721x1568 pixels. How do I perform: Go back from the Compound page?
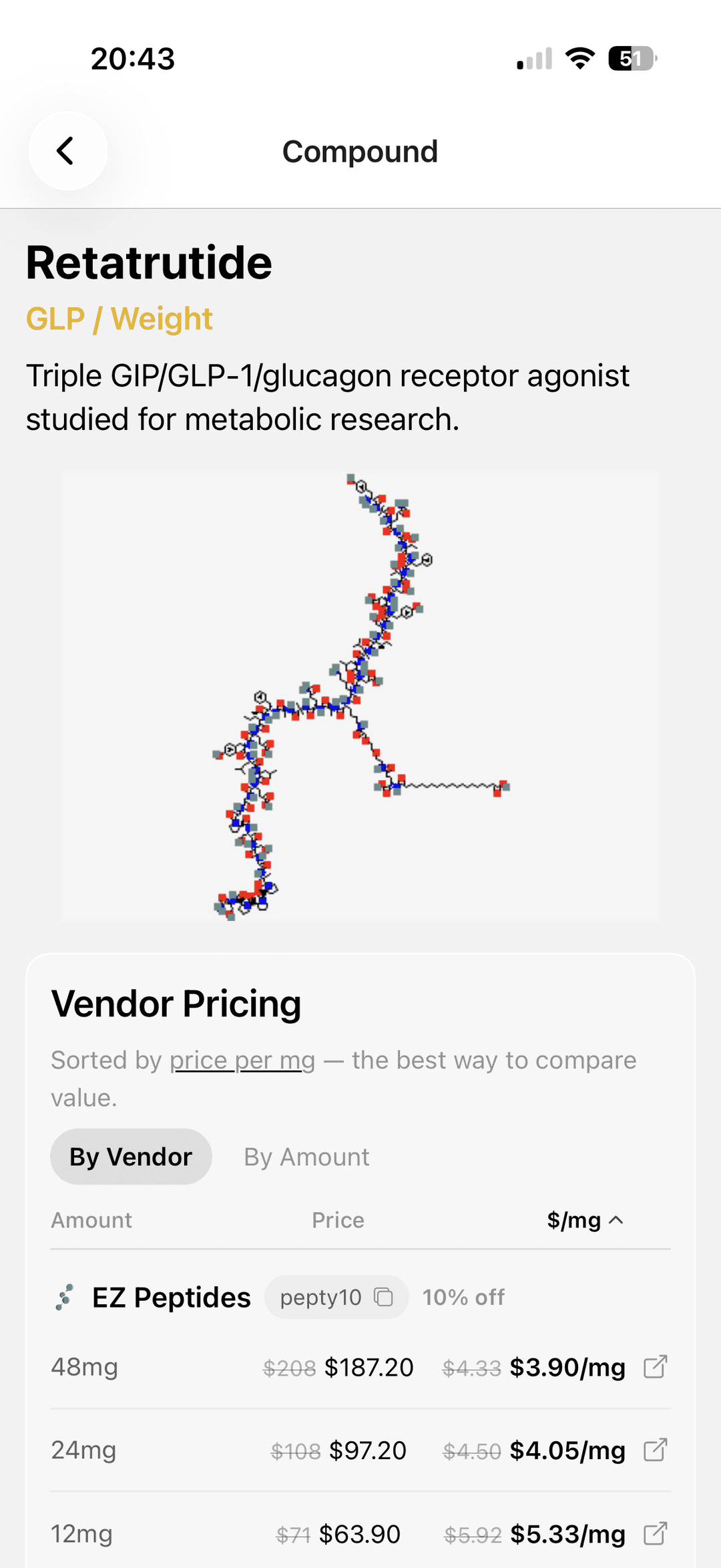click(67, 151)
